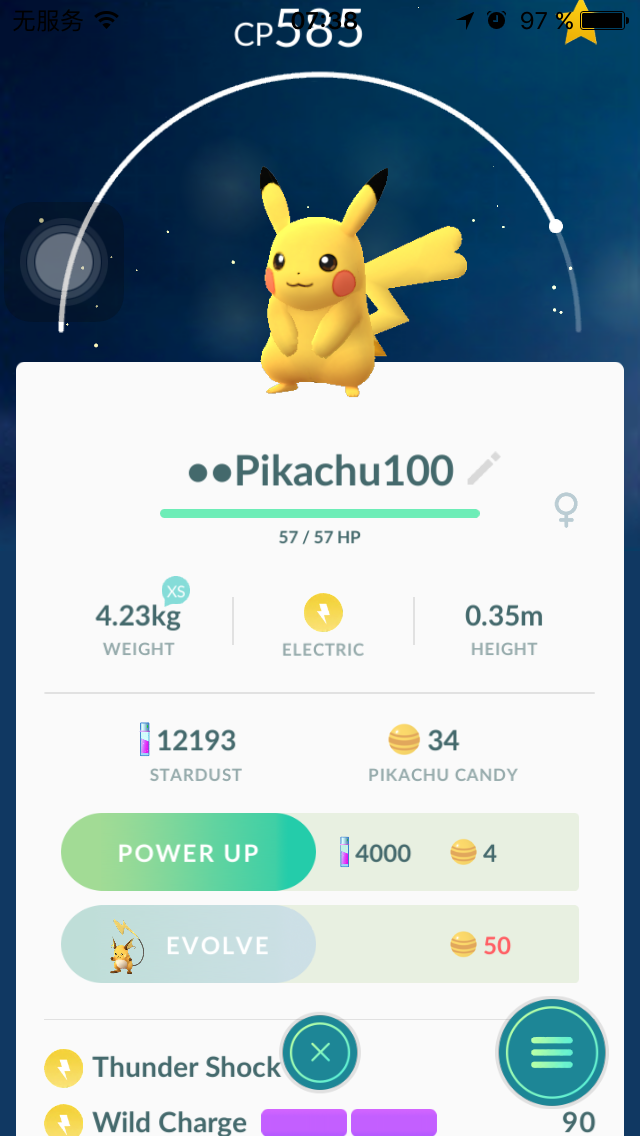Open the round hamburger menu button
The image size is (640, 1136).
click(x=552, y=1052)
